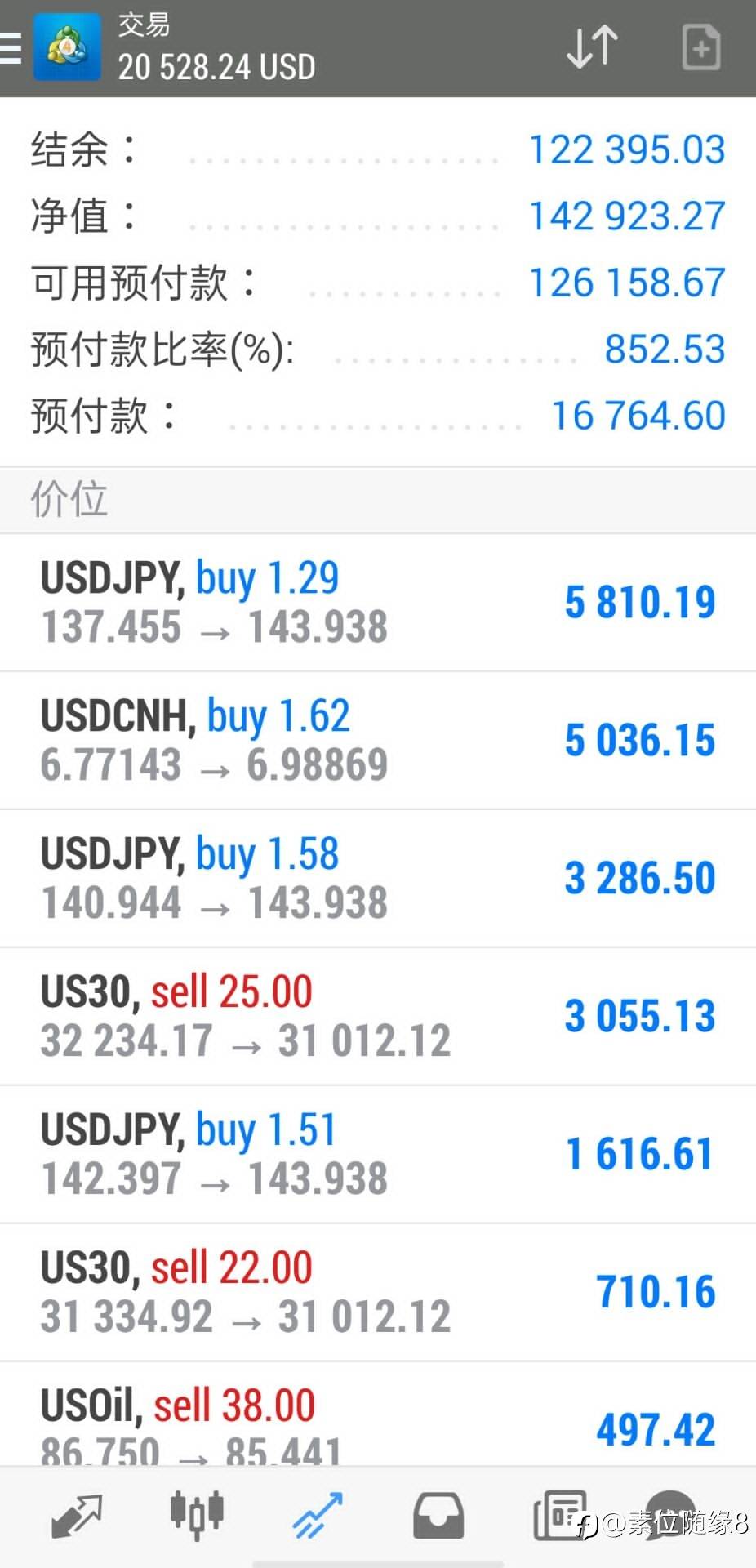Create a new order
Screen dimensions: 756x1568
point(700,47)
